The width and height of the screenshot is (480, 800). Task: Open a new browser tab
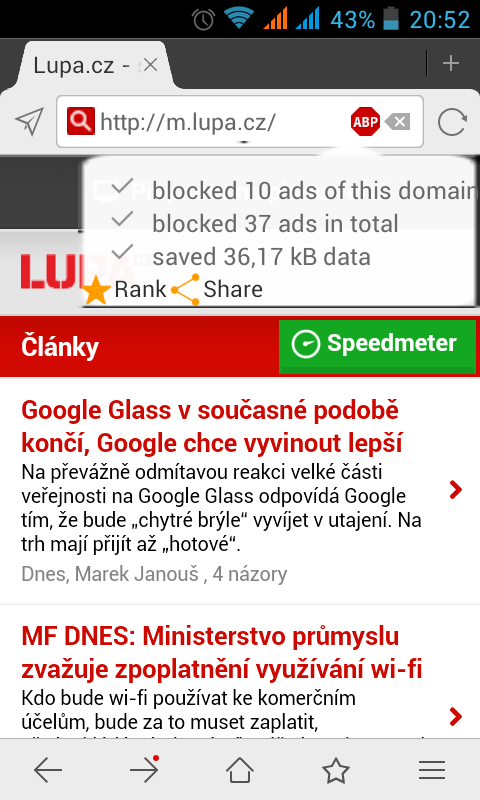click(x=451, y=63)
